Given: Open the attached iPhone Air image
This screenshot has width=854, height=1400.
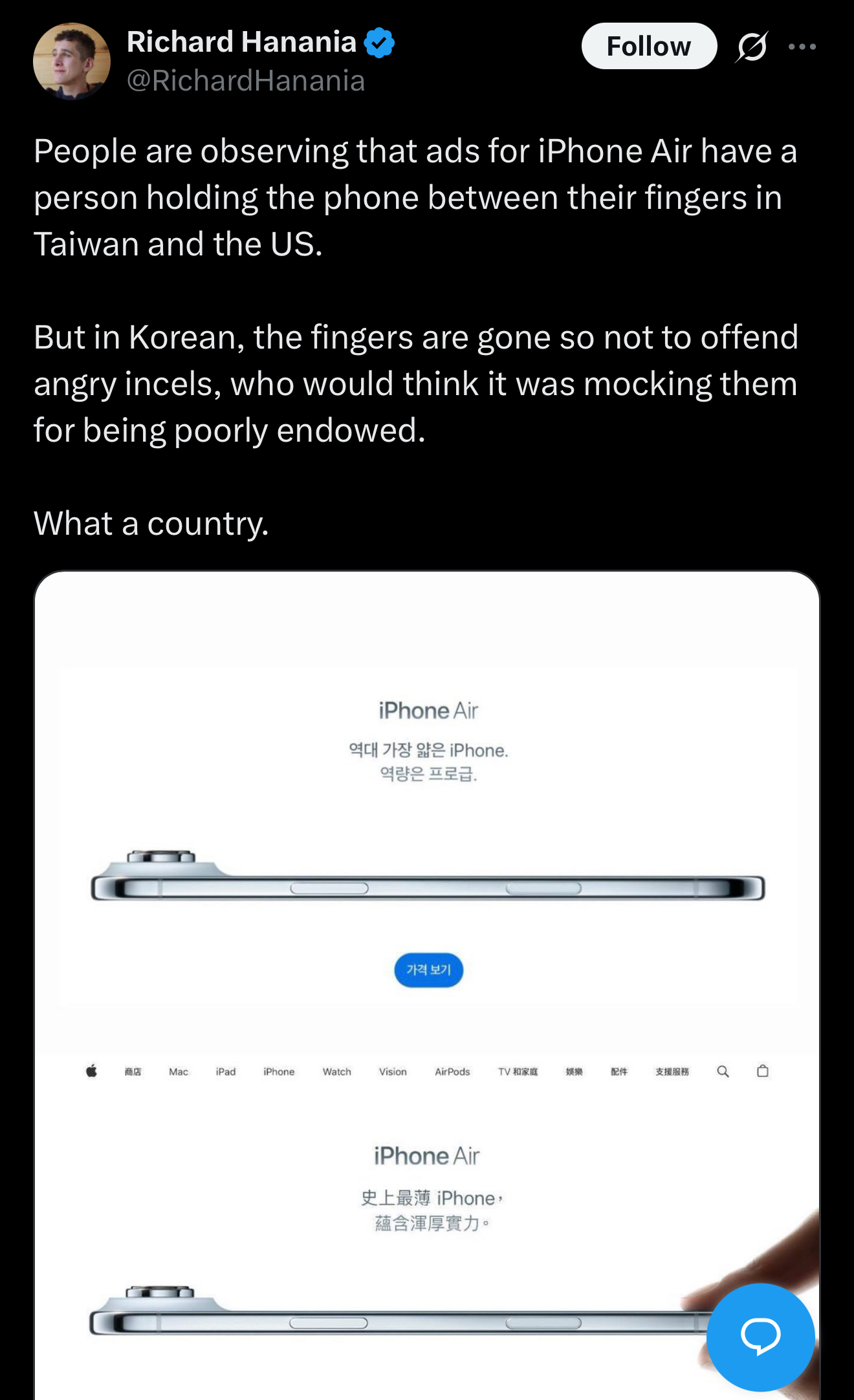Looking at the screenshot, I should tap(427, 985).
